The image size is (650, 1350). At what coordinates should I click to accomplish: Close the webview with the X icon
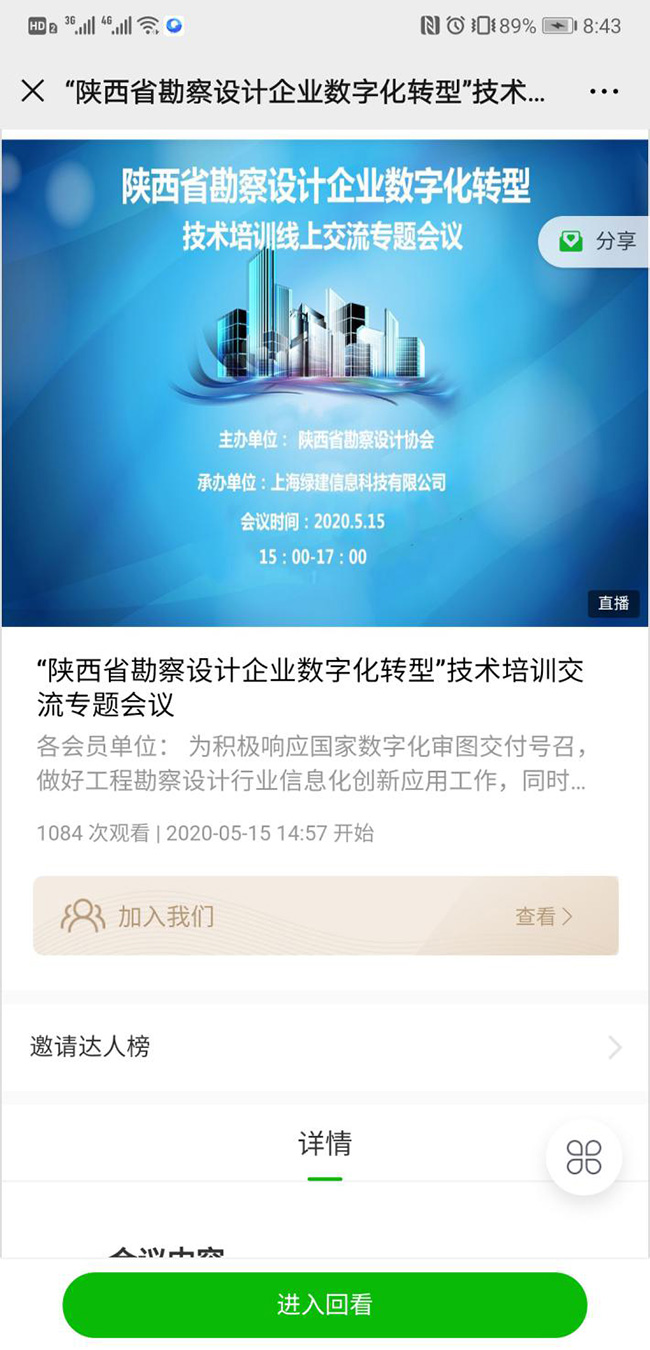pos(33,91)
